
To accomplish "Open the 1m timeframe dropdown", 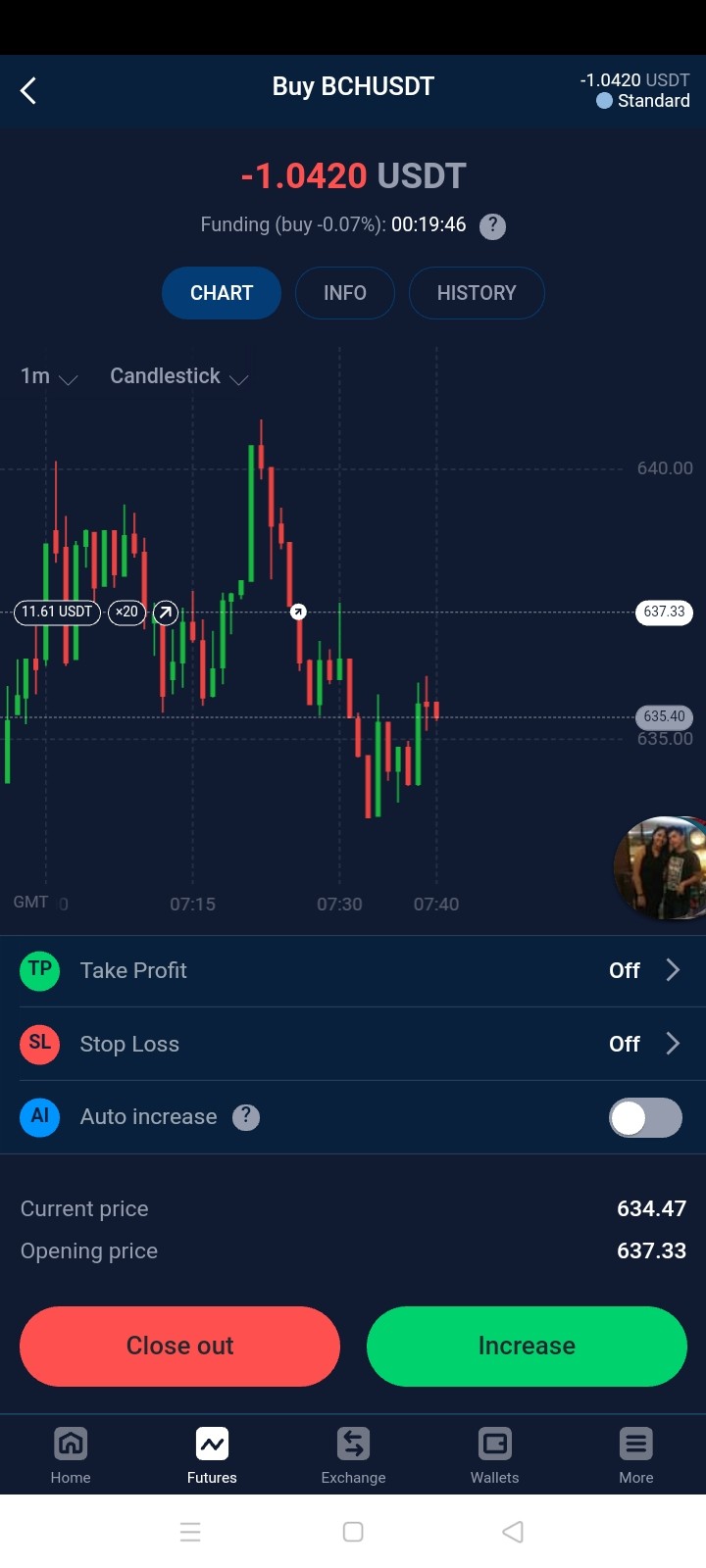I will [x=49, y=376].
